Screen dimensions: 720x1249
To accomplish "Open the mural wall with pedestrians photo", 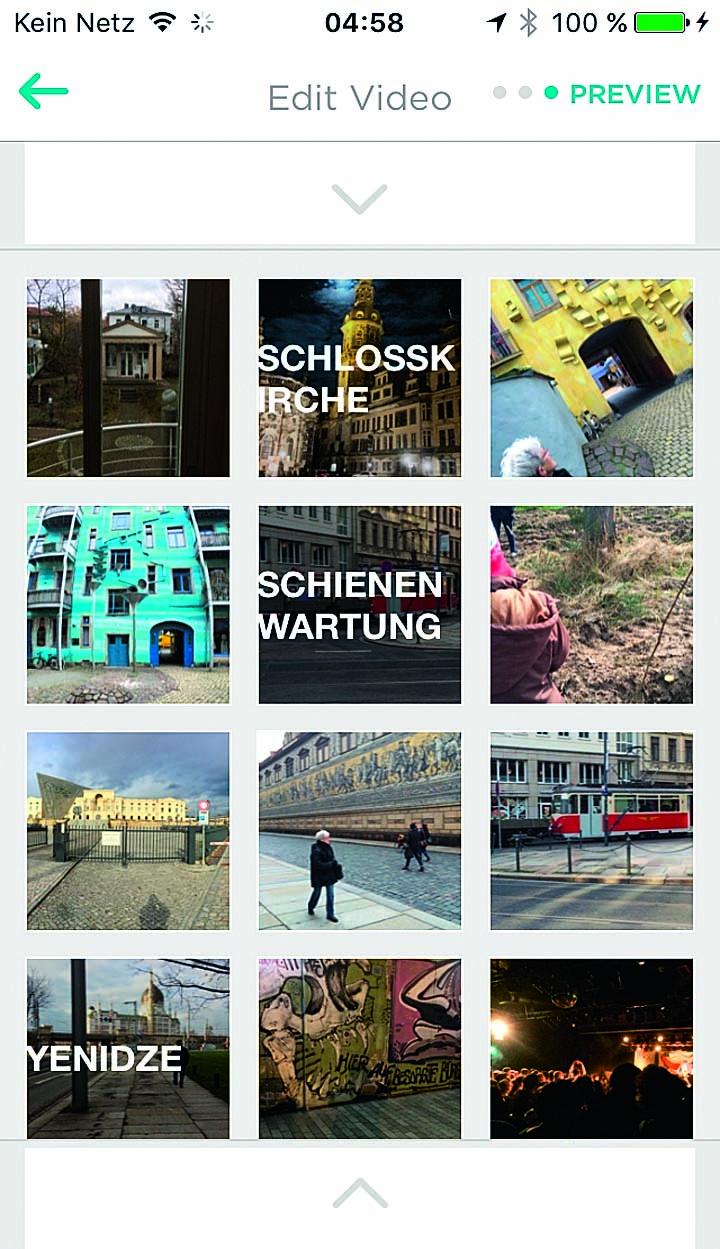I will [x=360, y=830].
